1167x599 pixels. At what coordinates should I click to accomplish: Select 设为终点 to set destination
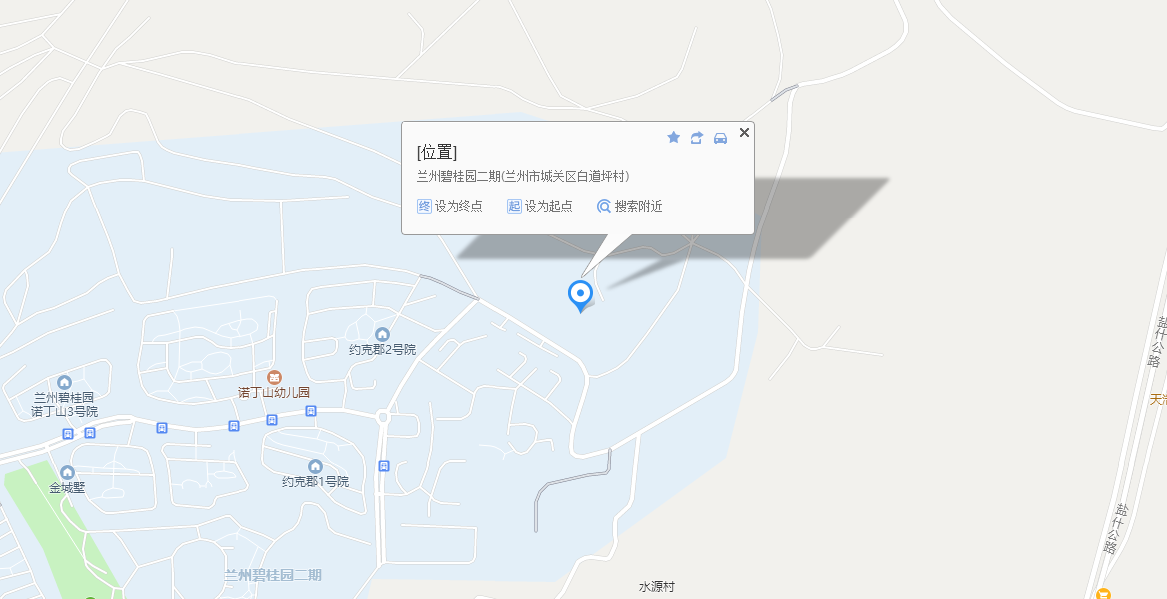[x=450, y=206]
